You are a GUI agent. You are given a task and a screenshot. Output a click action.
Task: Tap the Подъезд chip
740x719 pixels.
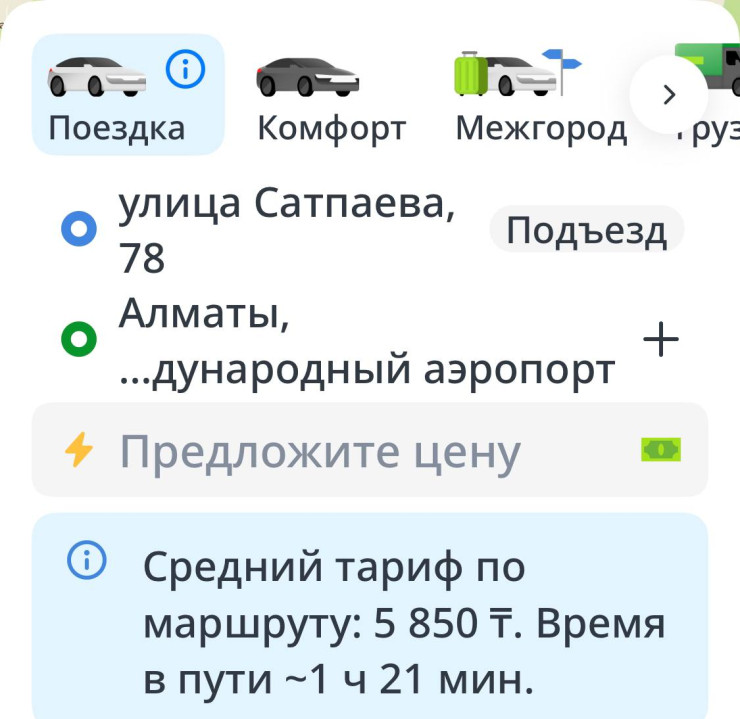[x=586, y=230]
